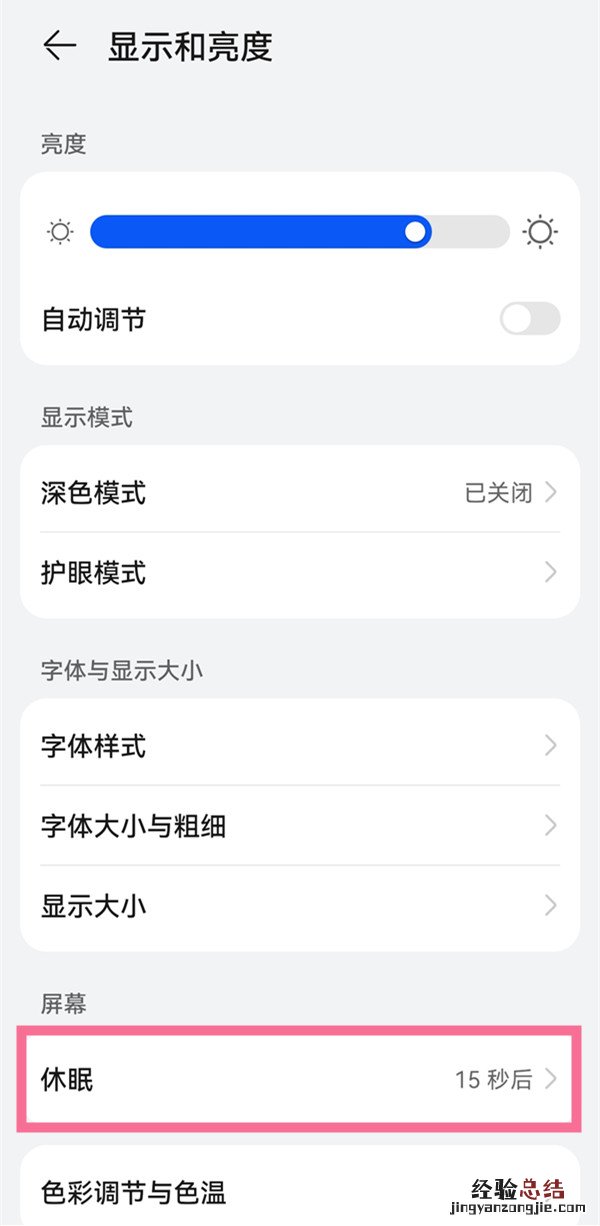The height and width of the screenshot is (1226, 600).
Task: Go back from 显示和亮度 page
Action: pos(60,47)
